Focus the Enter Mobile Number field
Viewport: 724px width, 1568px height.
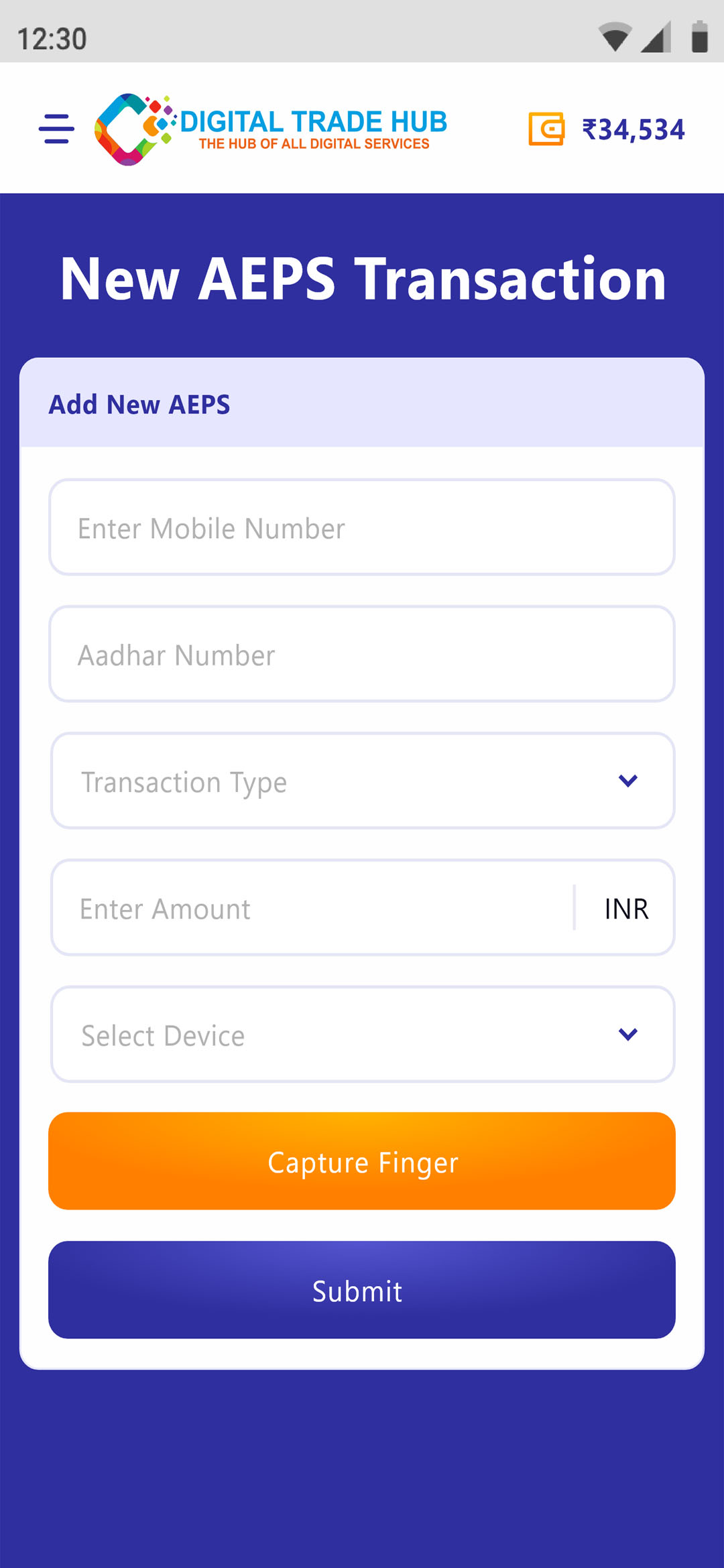(361, 527)
